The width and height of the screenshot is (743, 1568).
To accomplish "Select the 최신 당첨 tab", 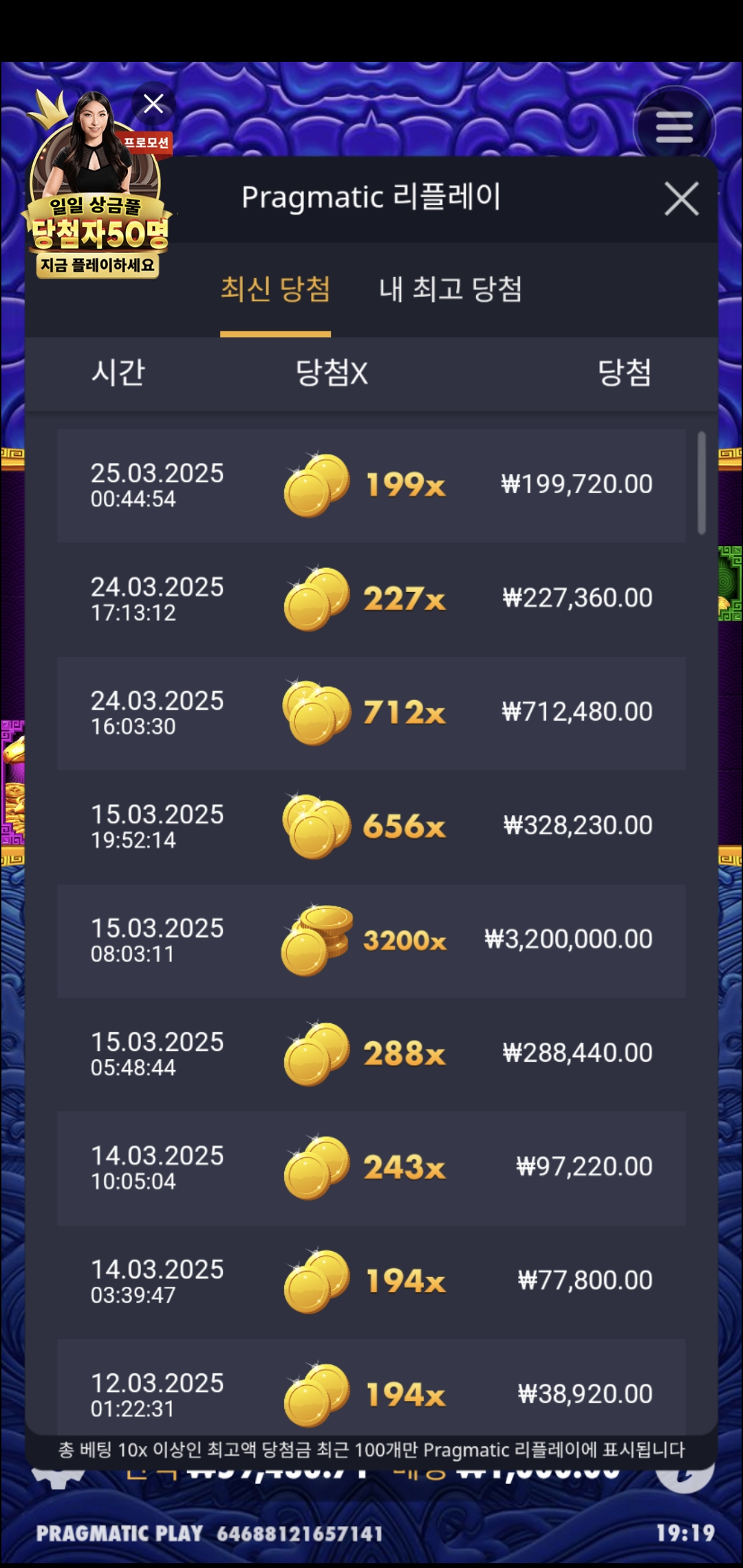I will click(x=275, y=289).
